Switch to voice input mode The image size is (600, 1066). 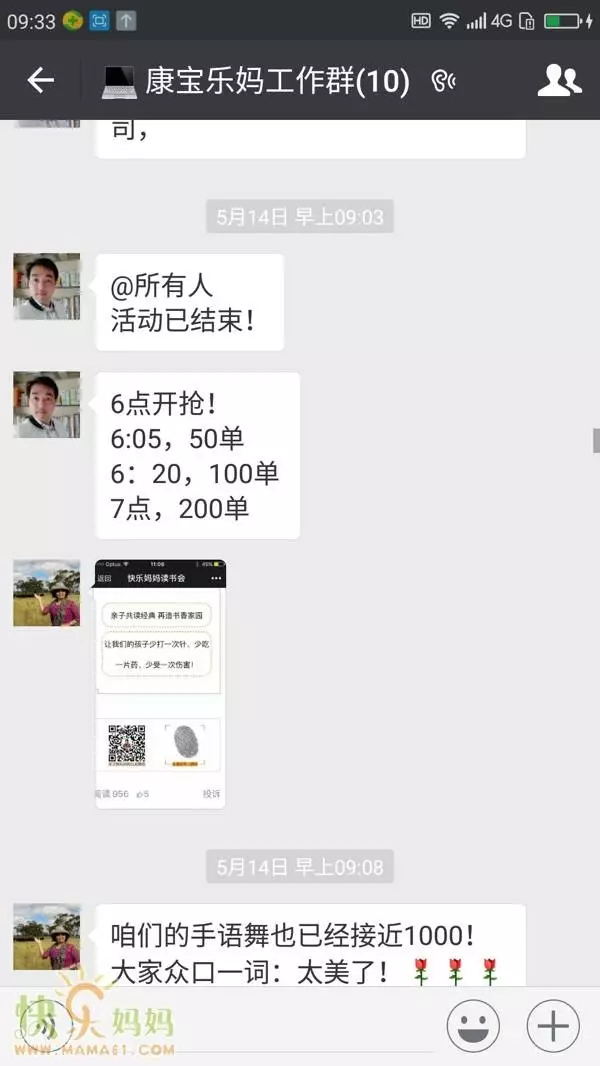point(45,1026)
